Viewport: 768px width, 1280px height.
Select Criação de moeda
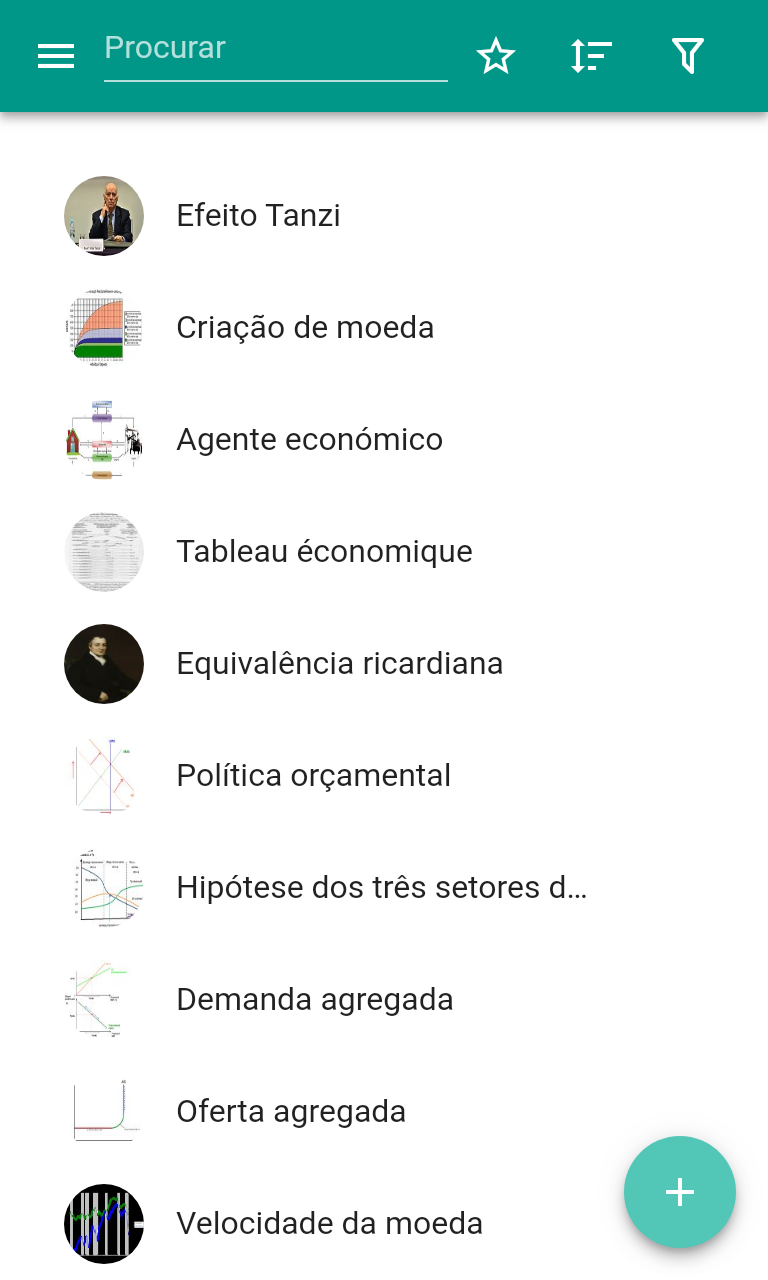[x=305, y=328]
